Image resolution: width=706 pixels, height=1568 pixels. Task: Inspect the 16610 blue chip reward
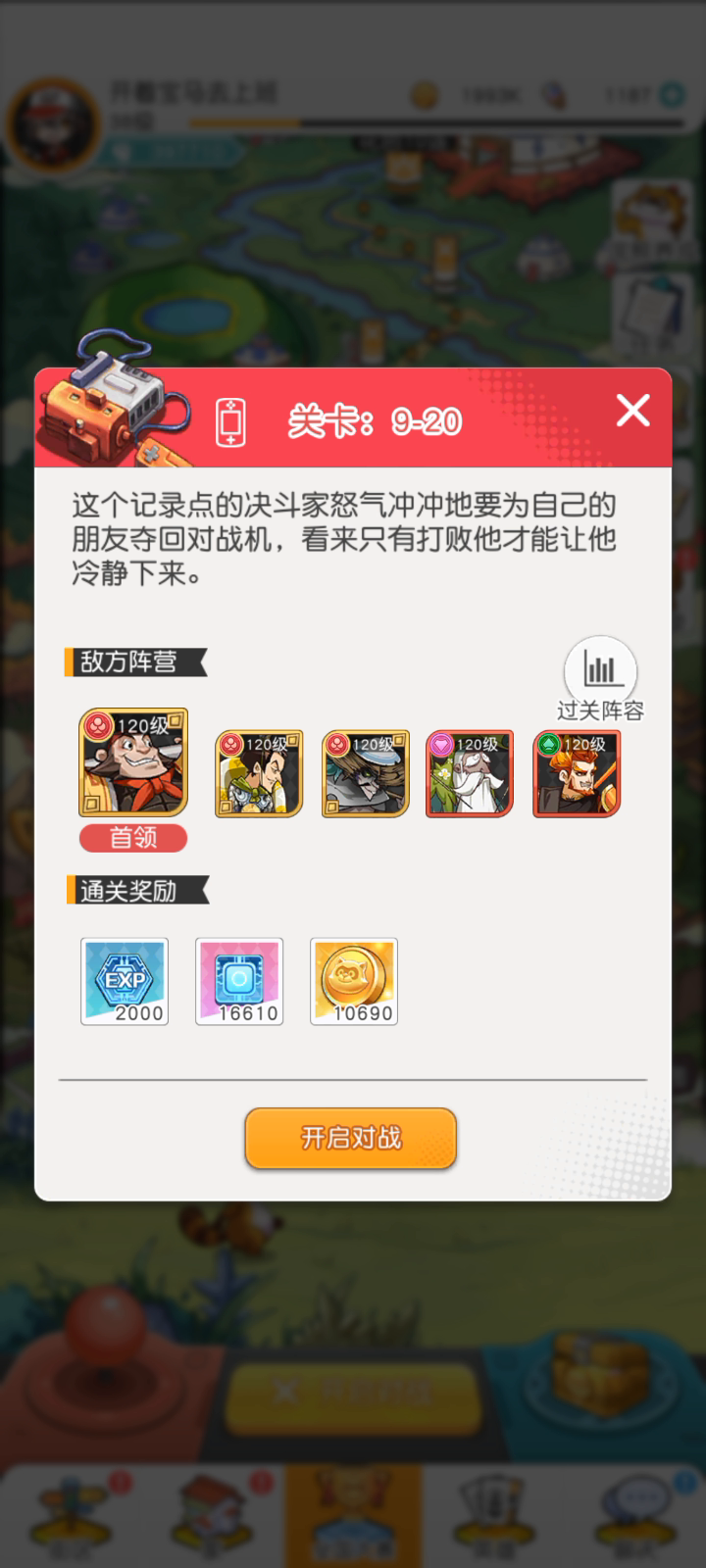[239, 981]
